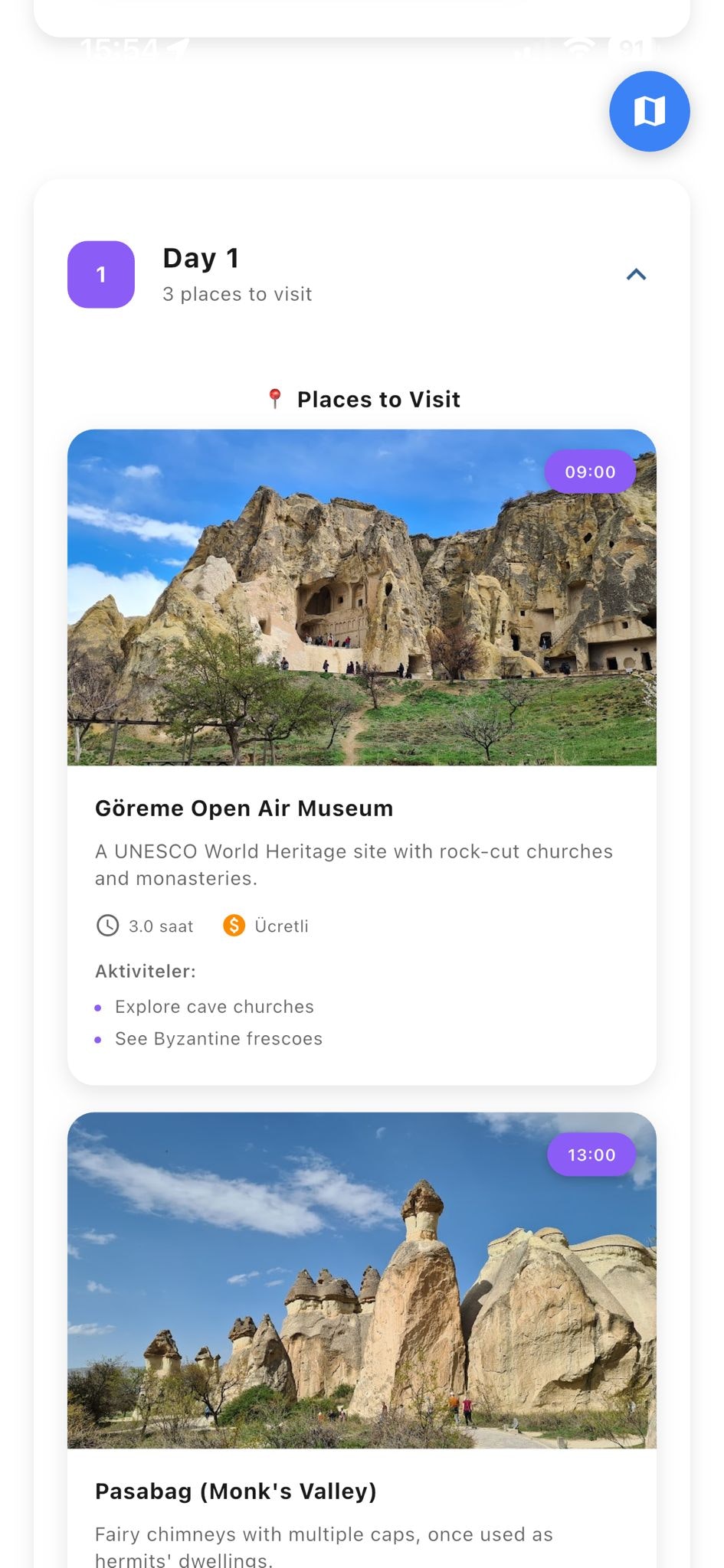This screenshot has height=1568, width=724.
Task: View Pasabag (Monk's Valley) details
Action: (236, 1490)
